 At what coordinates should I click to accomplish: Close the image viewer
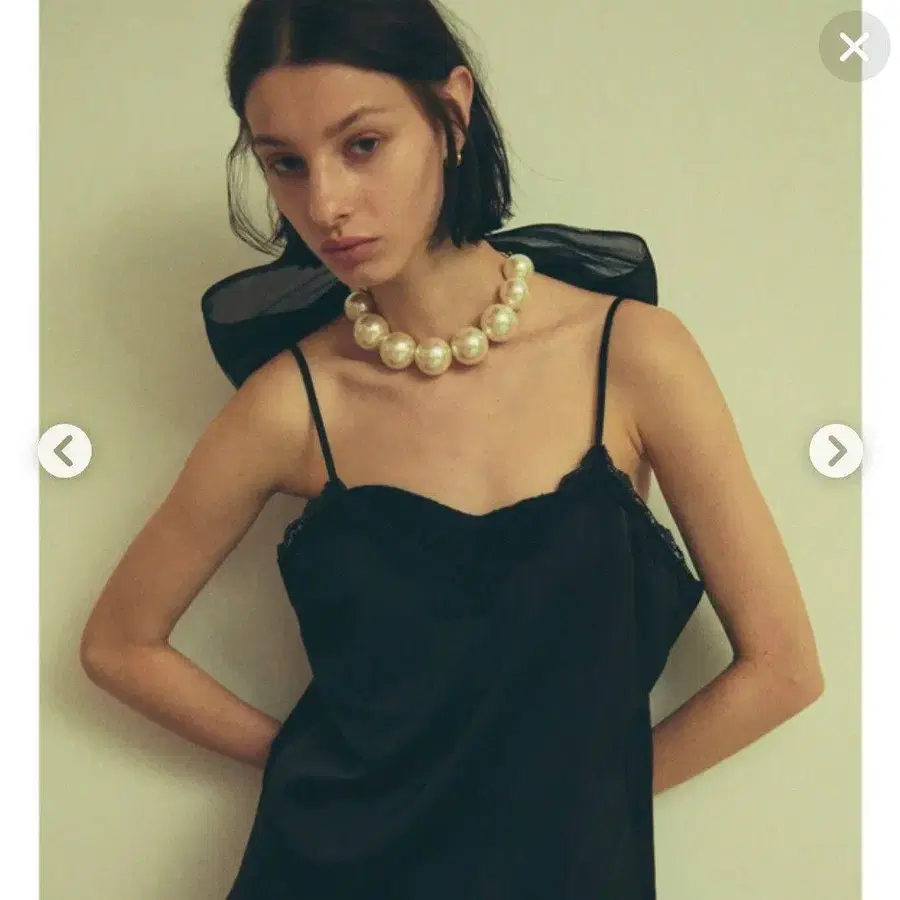853,46
